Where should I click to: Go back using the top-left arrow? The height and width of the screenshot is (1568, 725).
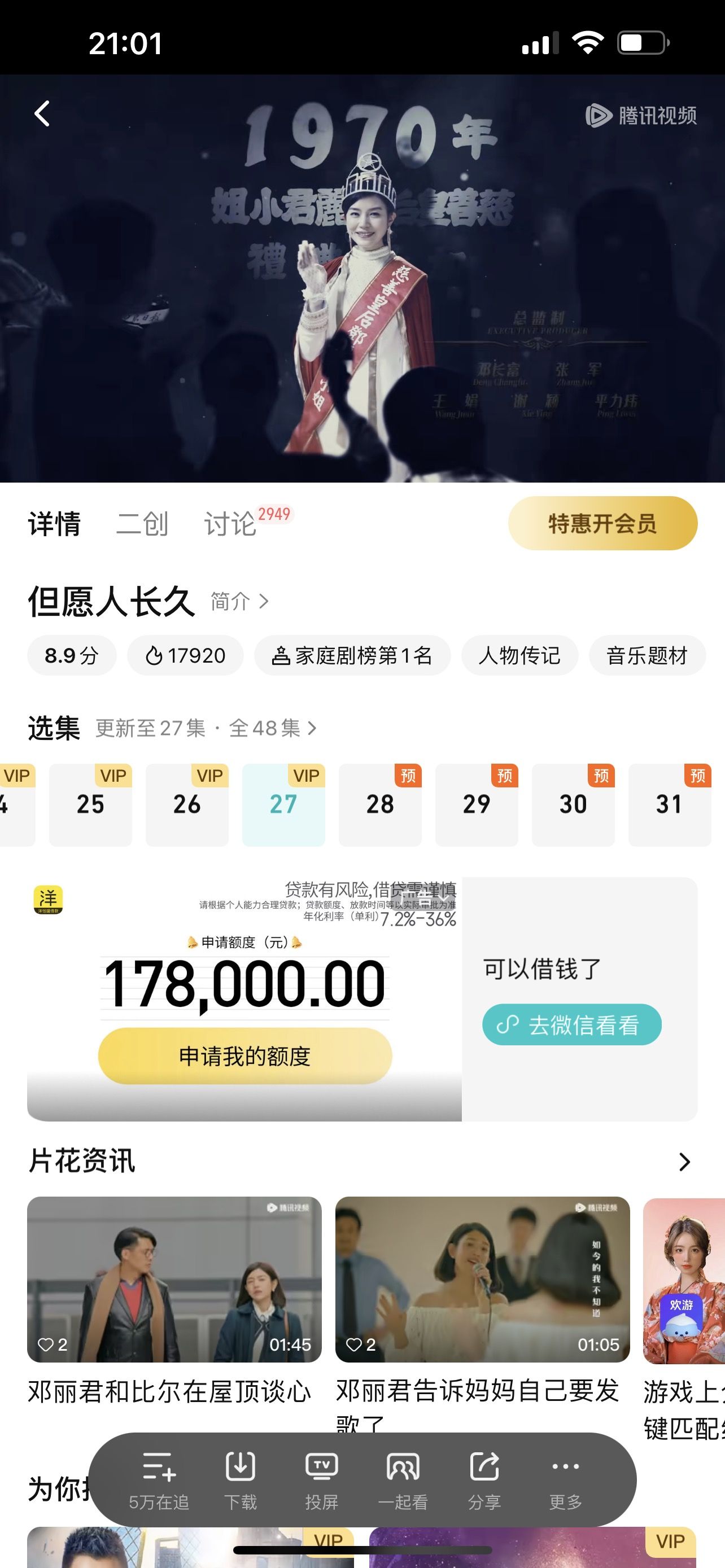click(x=42, y=114)
